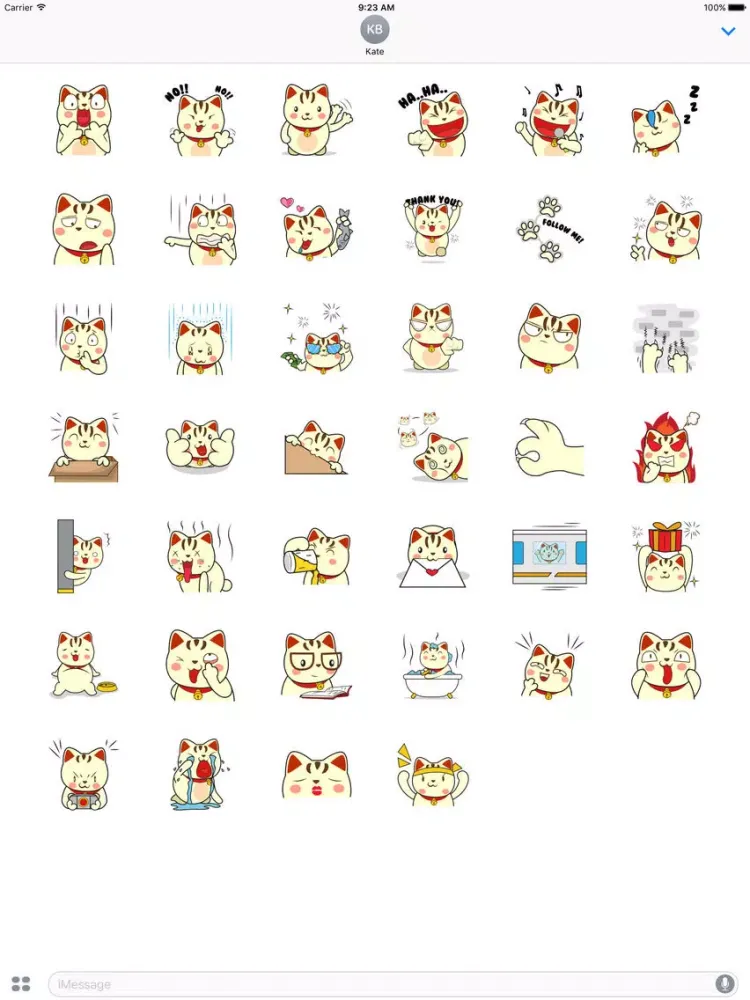Select the "THANK YOU!" cat sticker

tap(432, 229)
